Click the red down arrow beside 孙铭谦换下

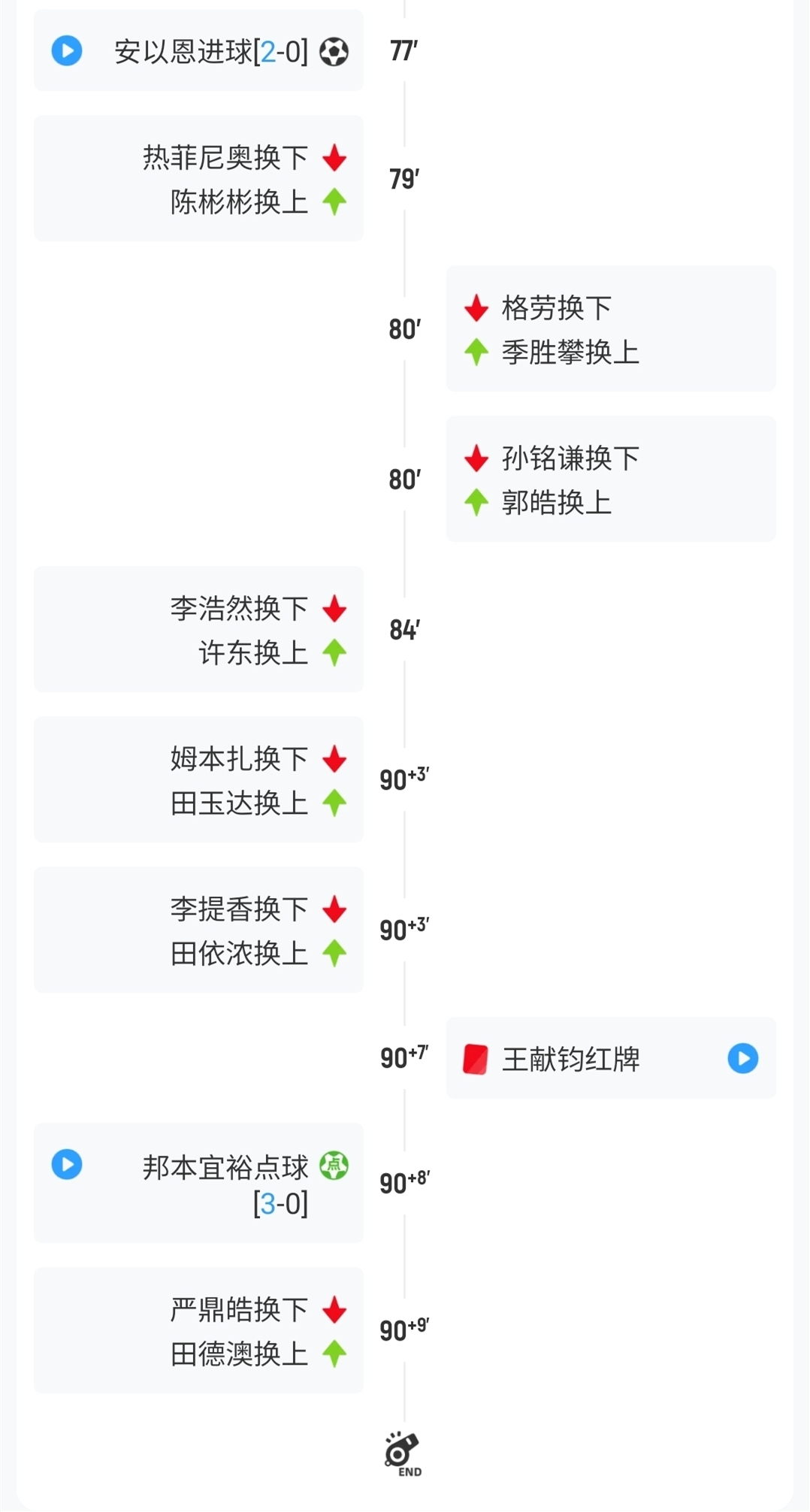click(475, 458)
